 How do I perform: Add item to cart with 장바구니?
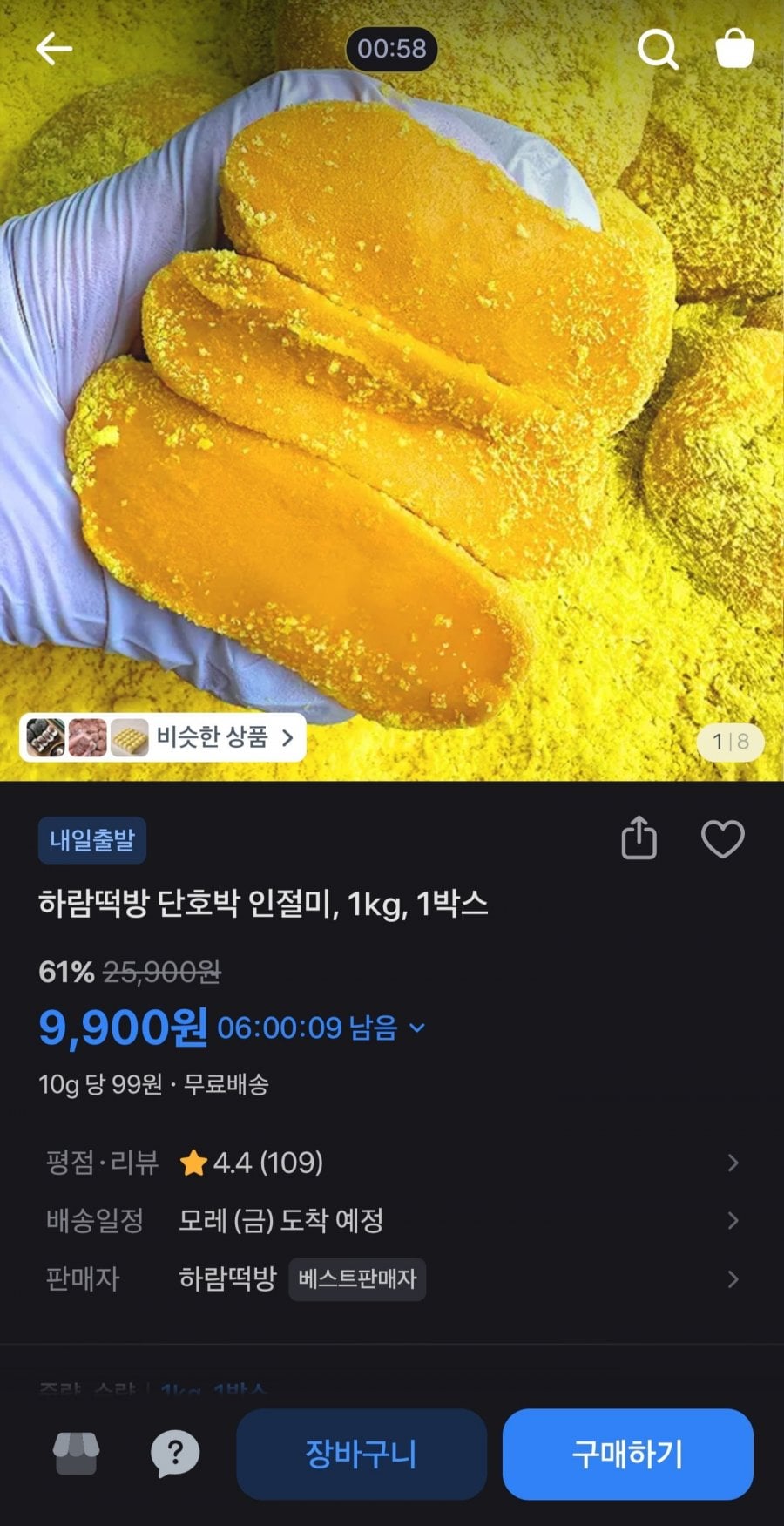point(361,1453)
